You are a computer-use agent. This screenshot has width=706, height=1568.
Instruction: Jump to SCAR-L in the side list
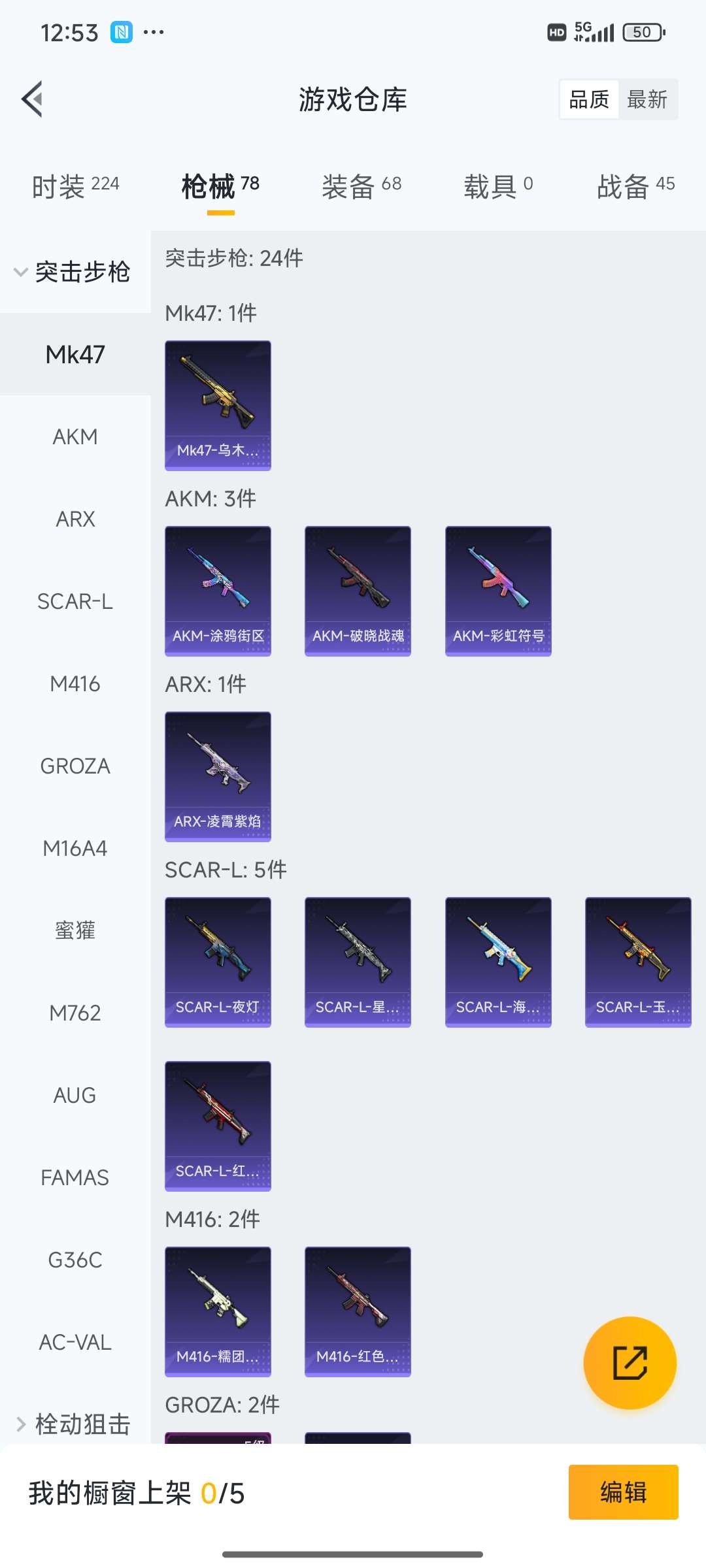(x=75, y=601)
